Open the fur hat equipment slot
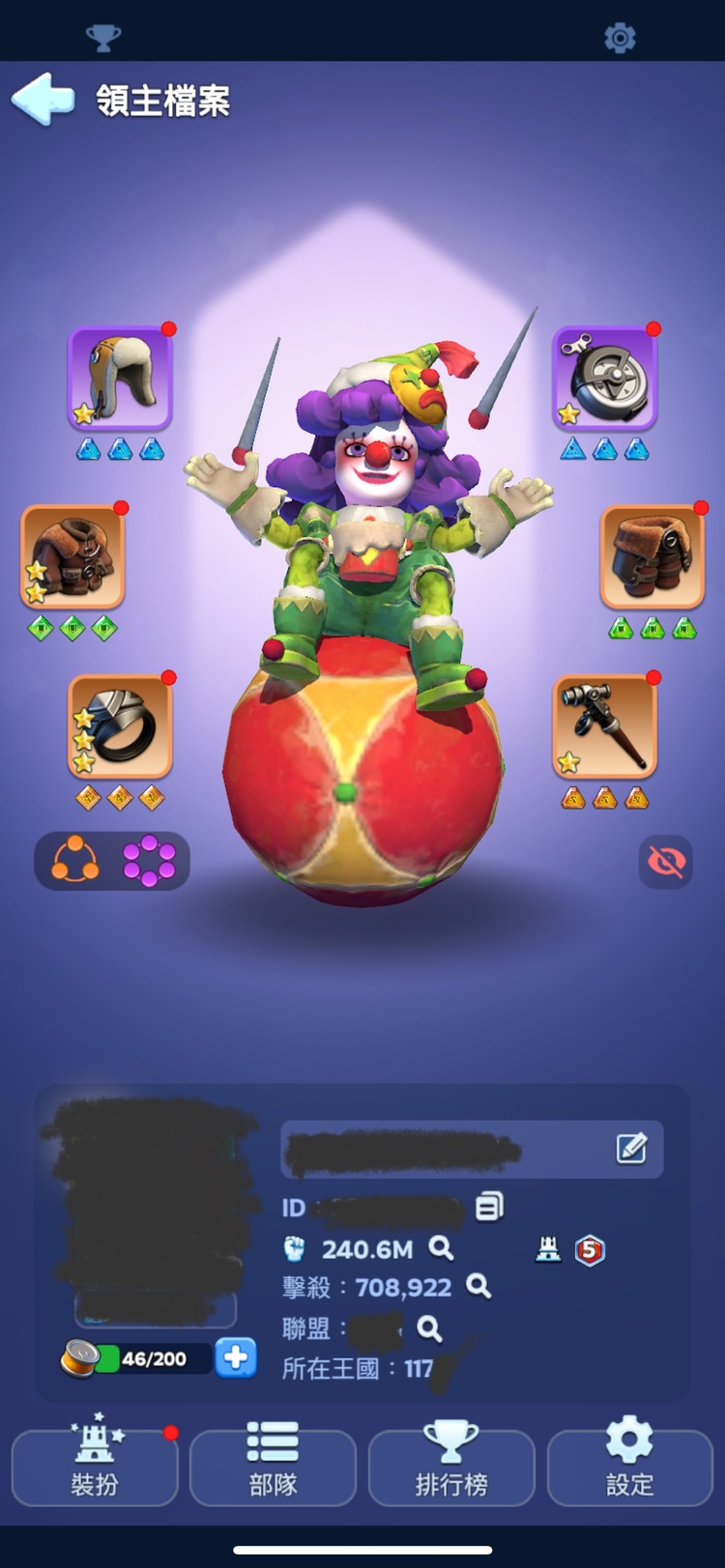Image resolution: width=725 pixels, height=1568 pixels. (x=120, y=379)
